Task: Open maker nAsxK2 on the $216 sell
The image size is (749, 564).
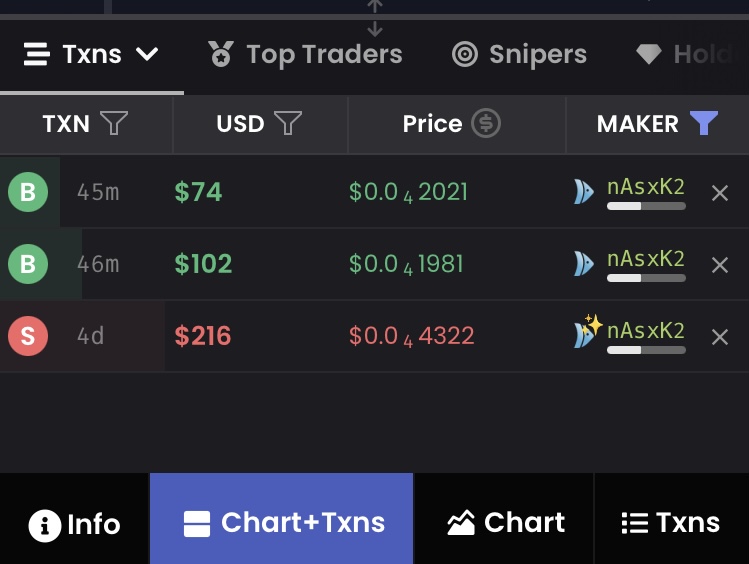Action: (645, 331)
